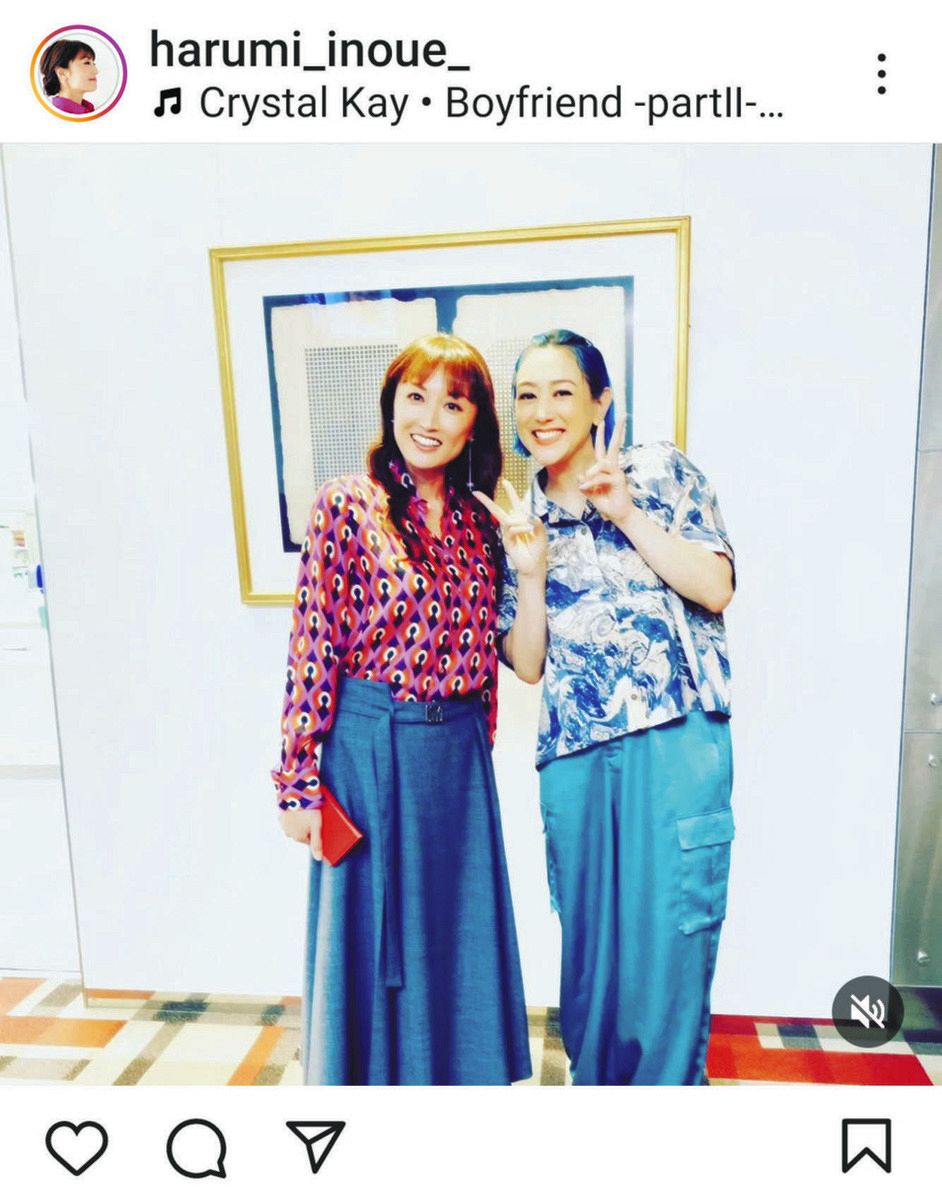942x1200 pixels.
Task: Open harumi_inoue_ profile picture story
Action: pyautogui.click(x=79, y=73)
